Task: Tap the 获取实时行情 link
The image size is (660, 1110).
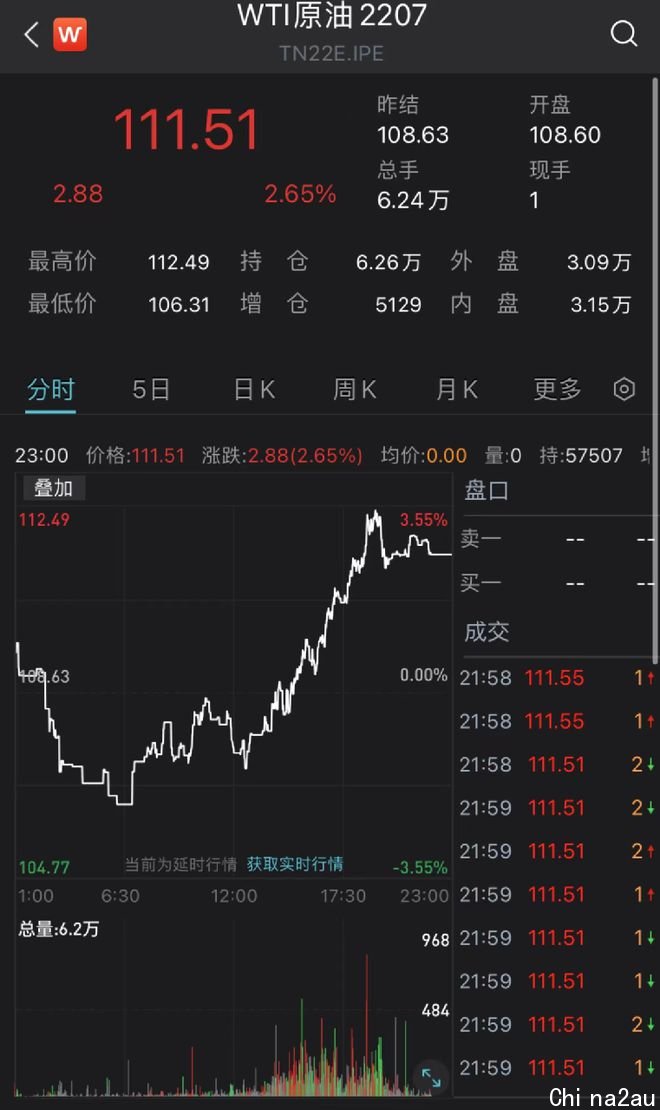Action: (295, 864)
